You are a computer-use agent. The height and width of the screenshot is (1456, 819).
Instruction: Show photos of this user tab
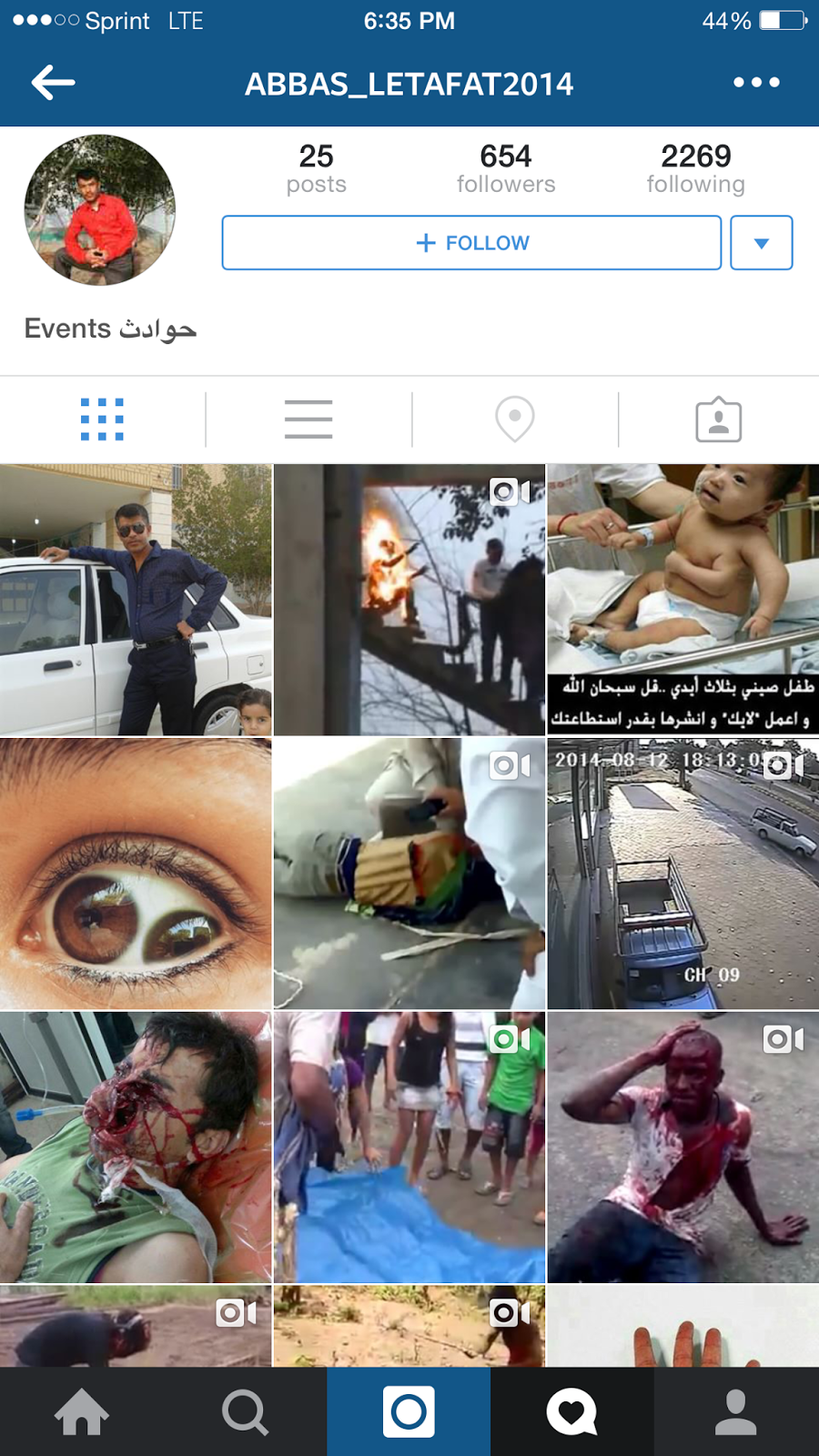(718, 420)
